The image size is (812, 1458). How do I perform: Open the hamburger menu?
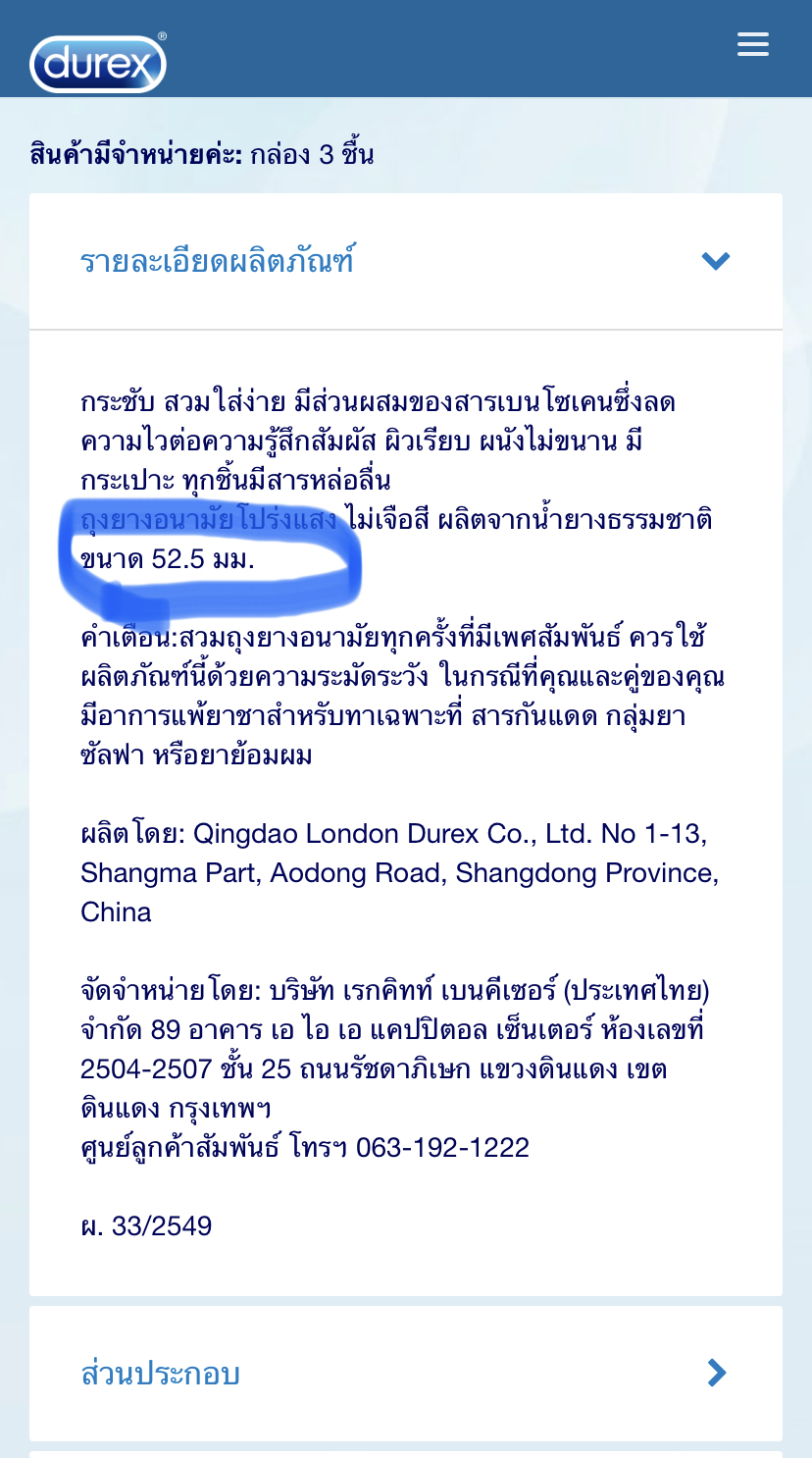(753, 44)
